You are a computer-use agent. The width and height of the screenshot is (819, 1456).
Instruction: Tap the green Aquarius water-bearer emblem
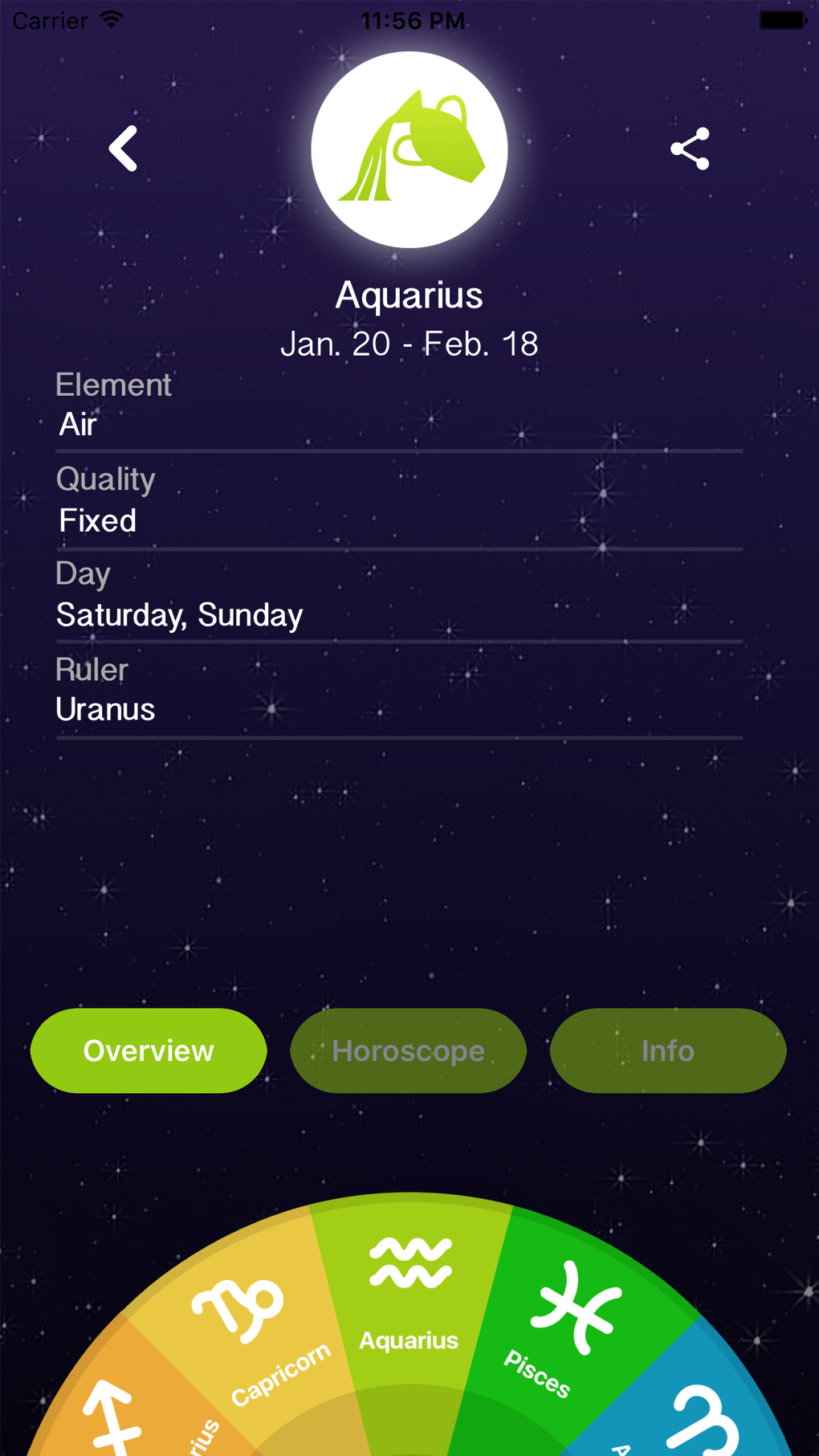(x=409, y=149)
